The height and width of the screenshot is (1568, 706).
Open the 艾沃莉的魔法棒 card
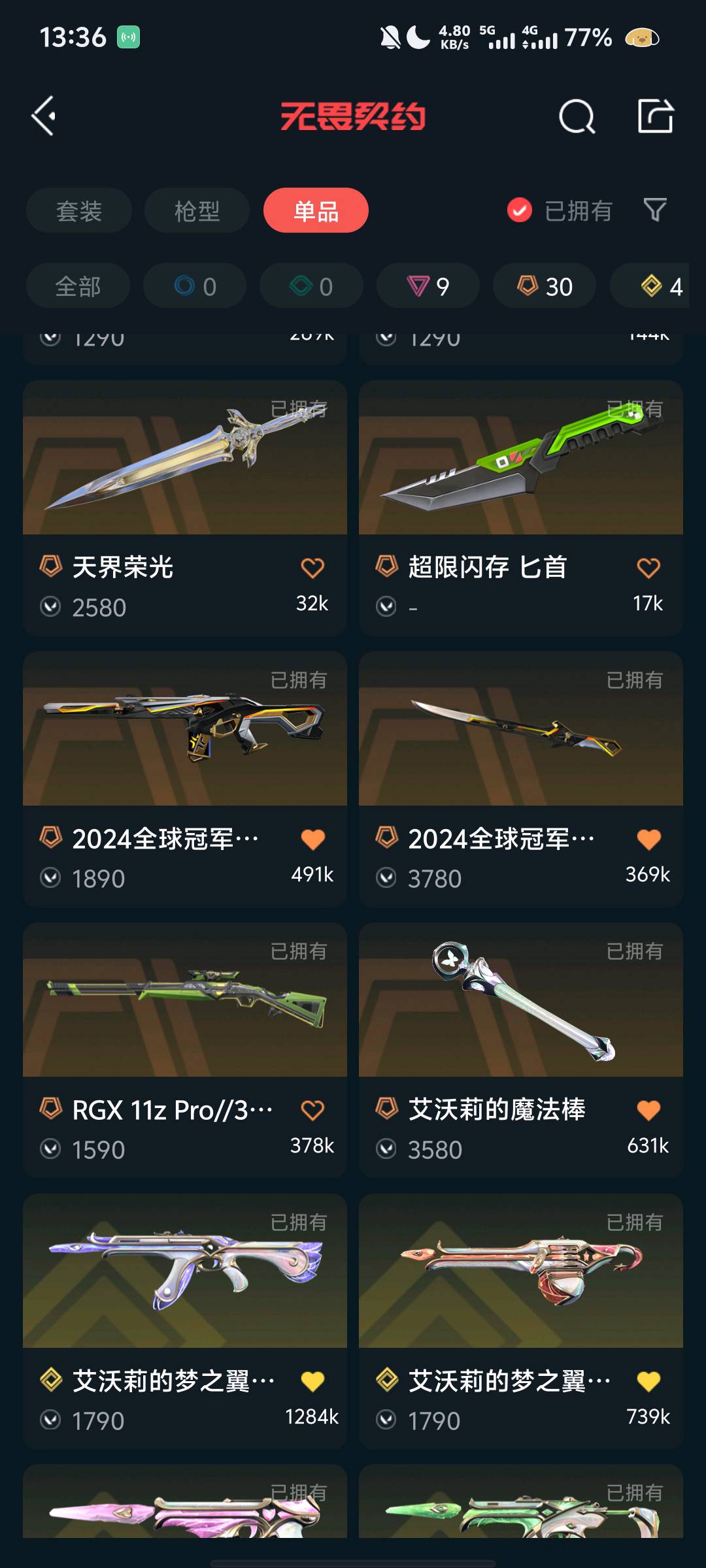pos(521,1051)
